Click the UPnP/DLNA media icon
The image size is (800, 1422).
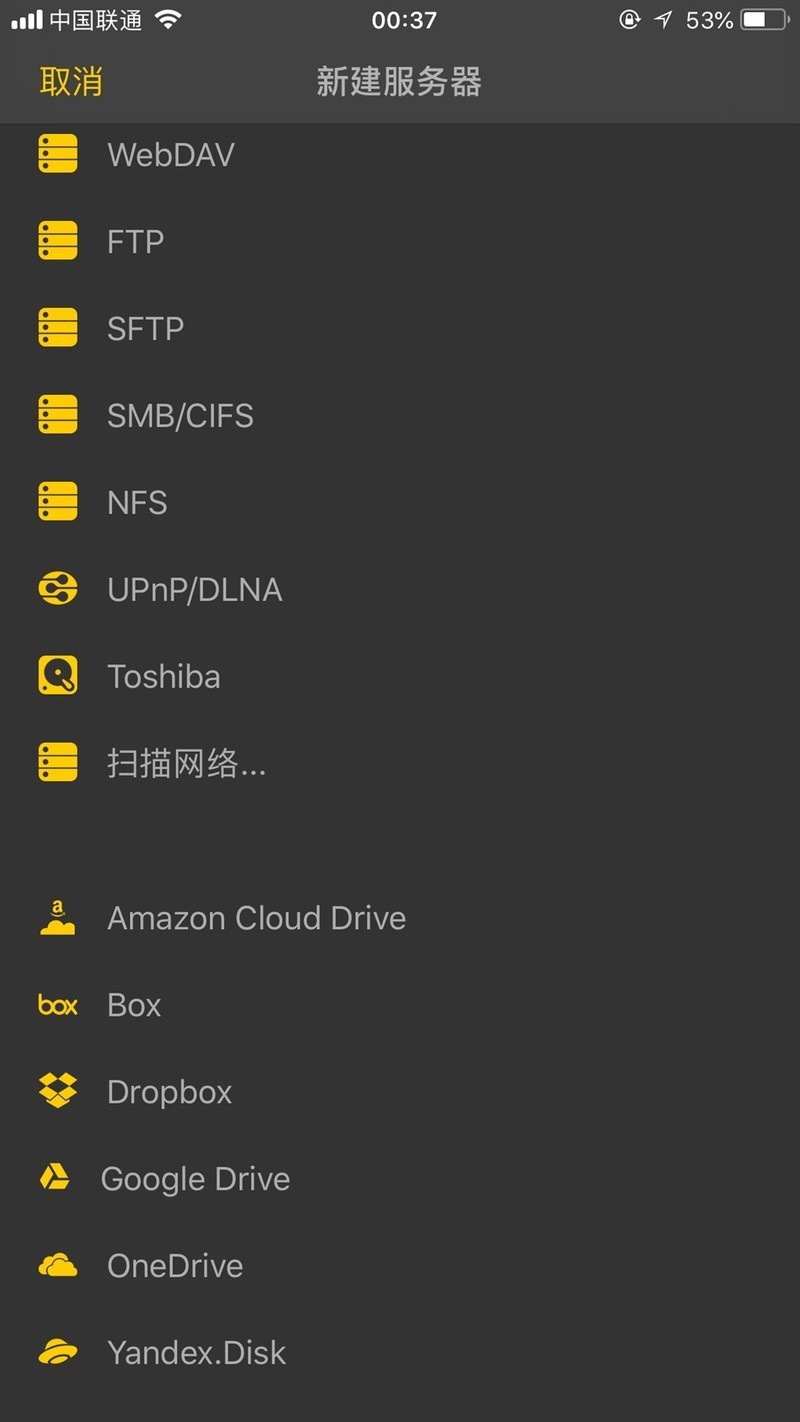(57, 589)
